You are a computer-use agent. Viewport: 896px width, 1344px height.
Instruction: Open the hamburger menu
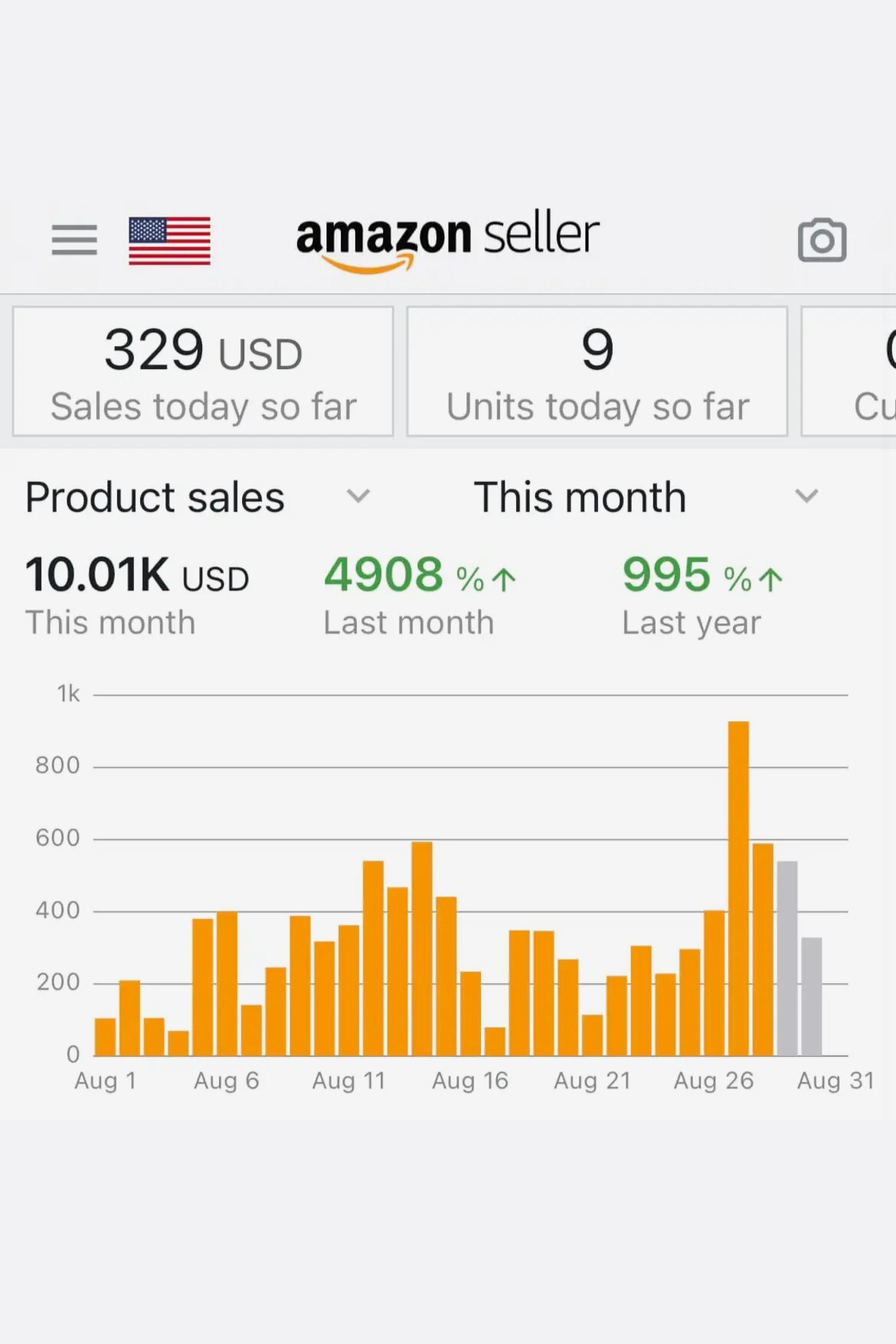pyautogui.click(x=74, y=240)
